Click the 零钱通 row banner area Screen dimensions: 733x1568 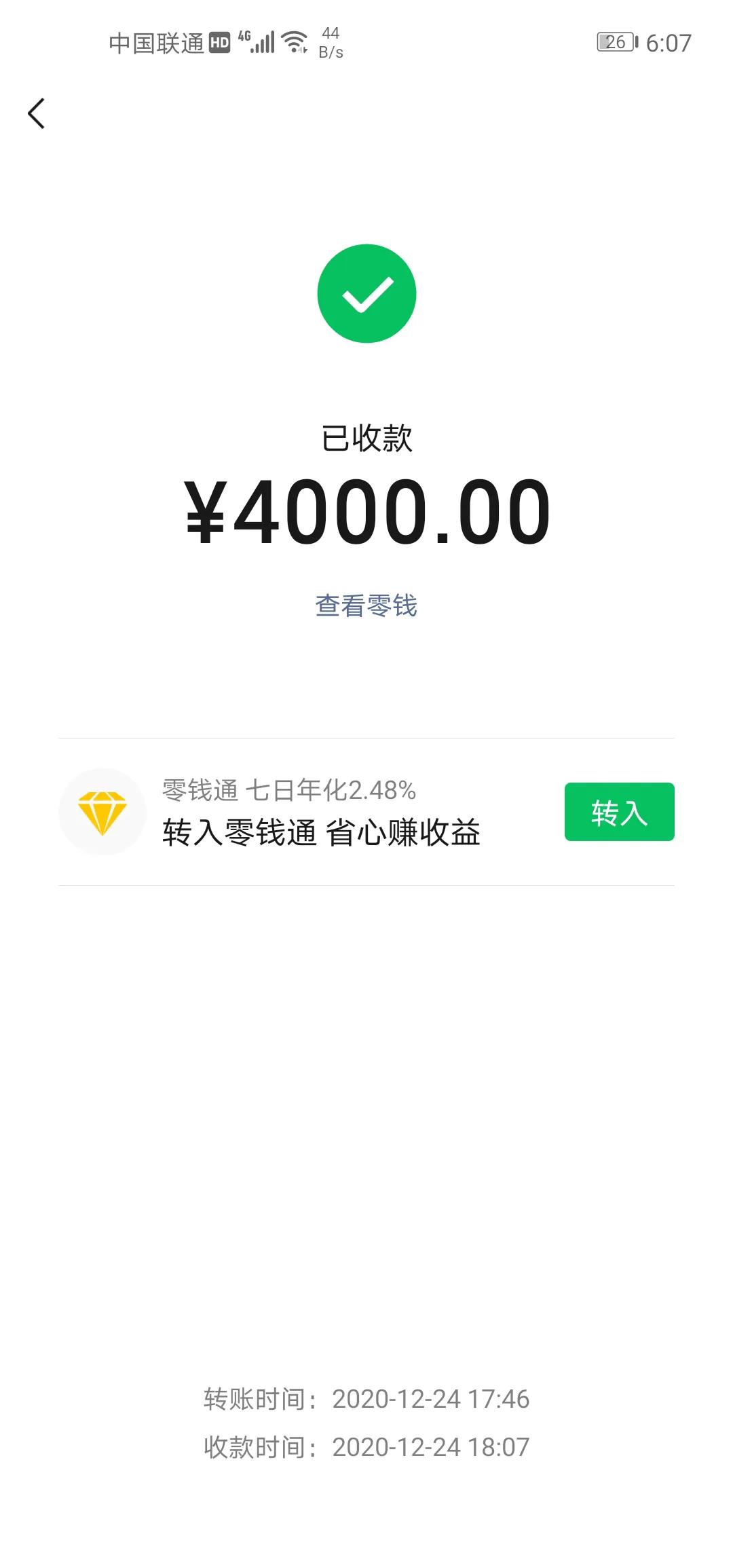366,812
